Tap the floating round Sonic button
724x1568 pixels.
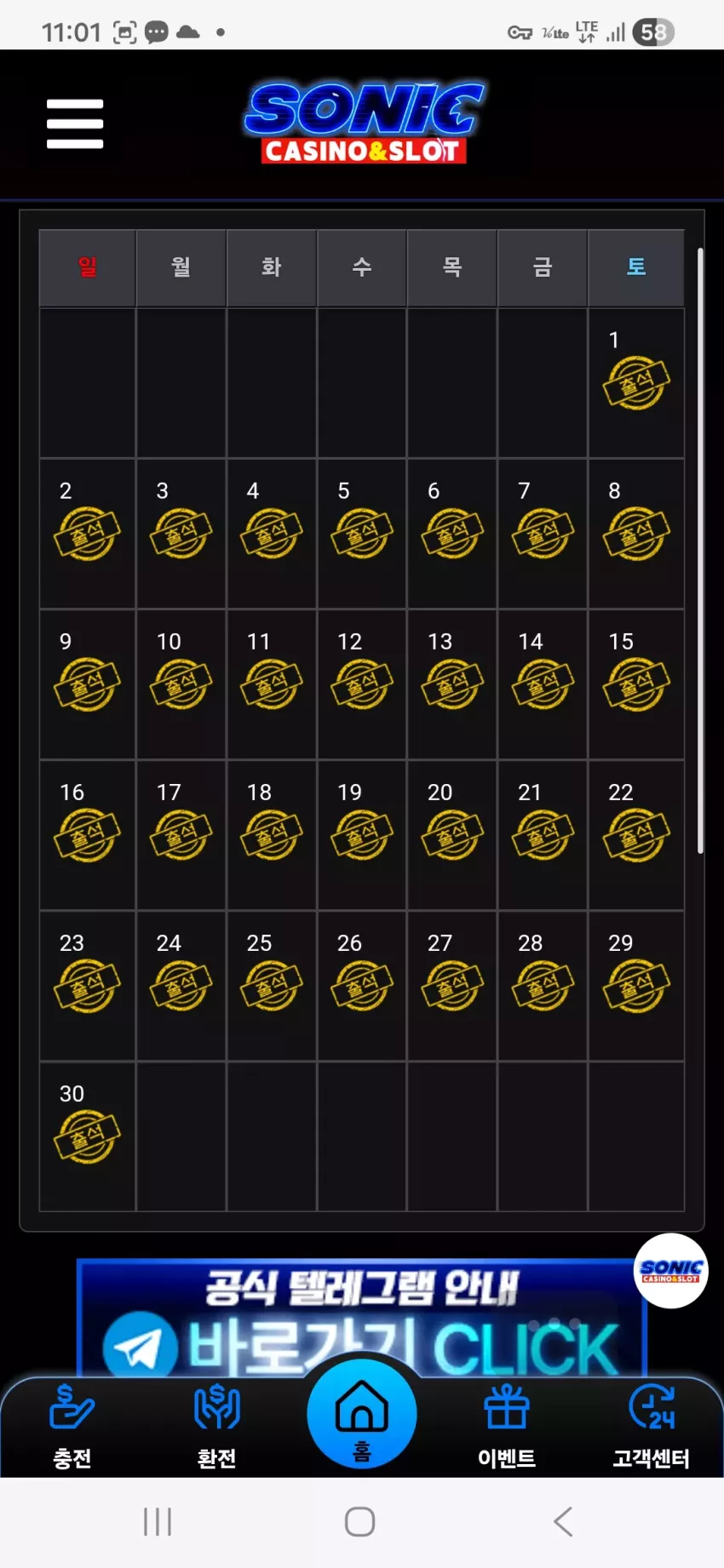(671, 1271)
